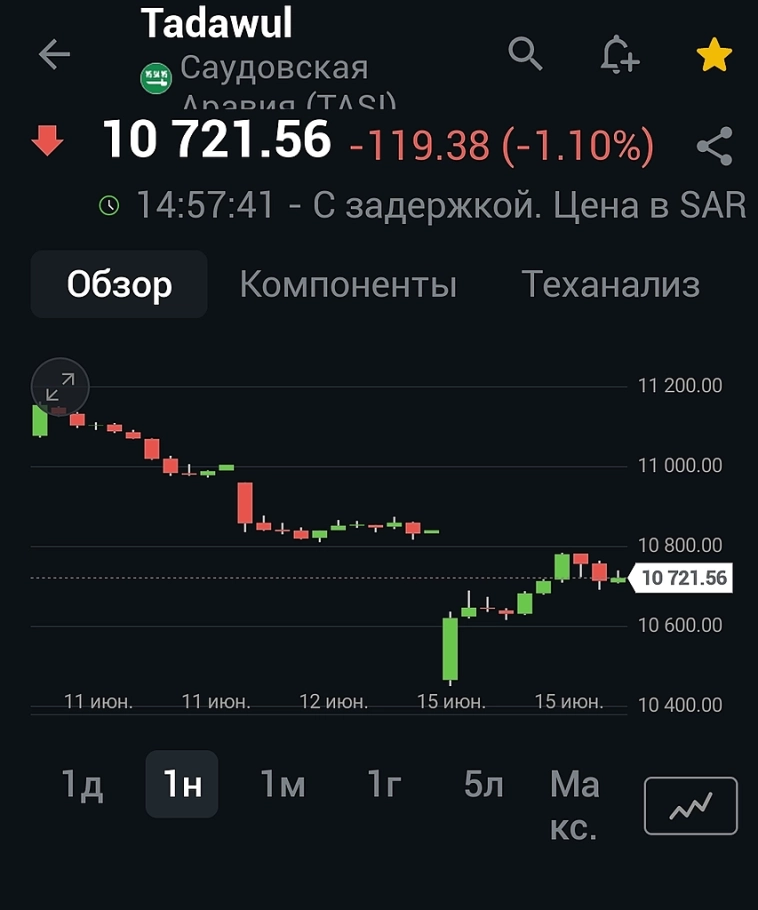
Task: Change chart type using line-chart icon
Action: point(689,806)
